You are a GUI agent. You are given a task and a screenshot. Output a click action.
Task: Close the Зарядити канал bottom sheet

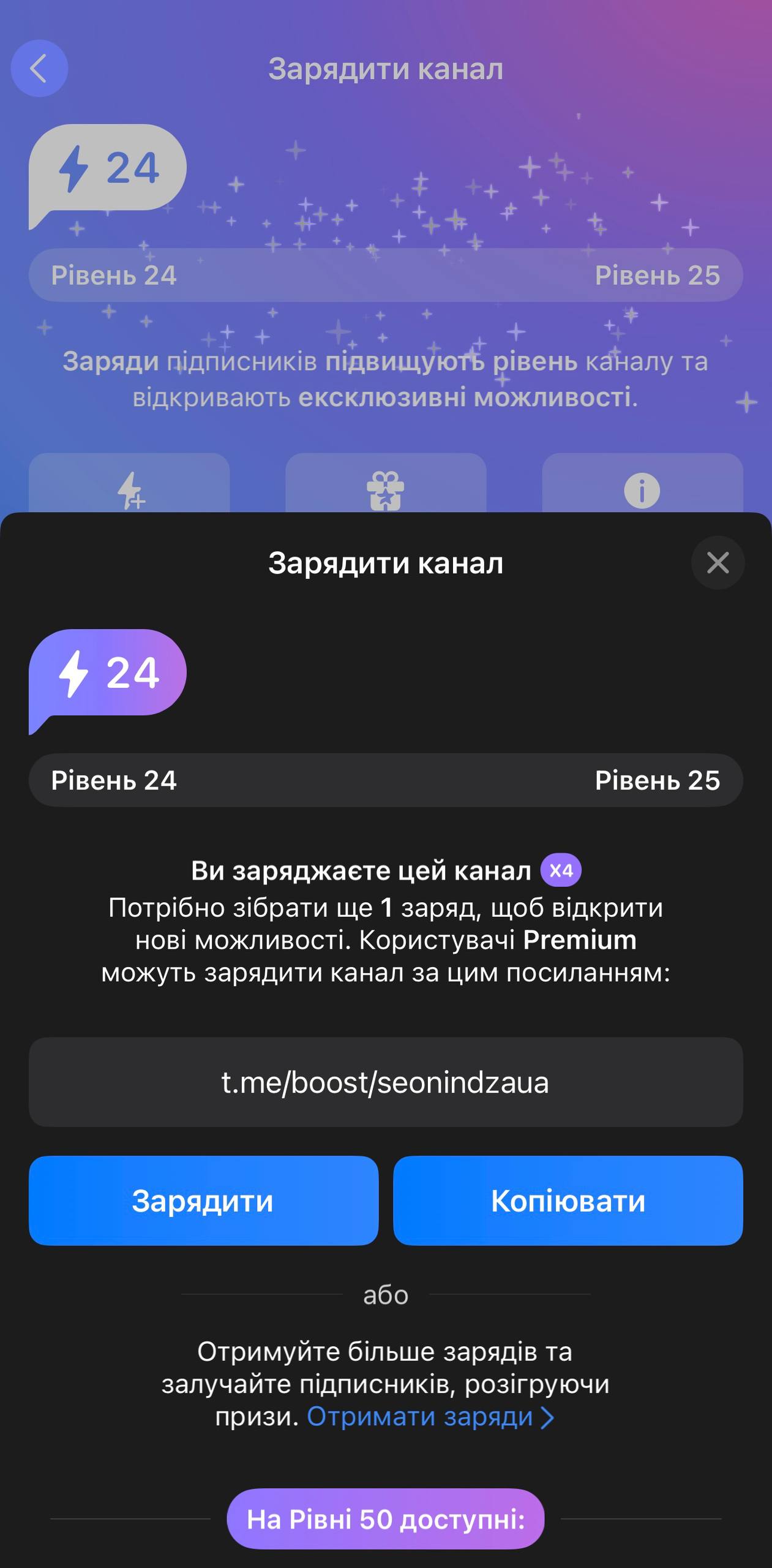(x=718, y=562)
